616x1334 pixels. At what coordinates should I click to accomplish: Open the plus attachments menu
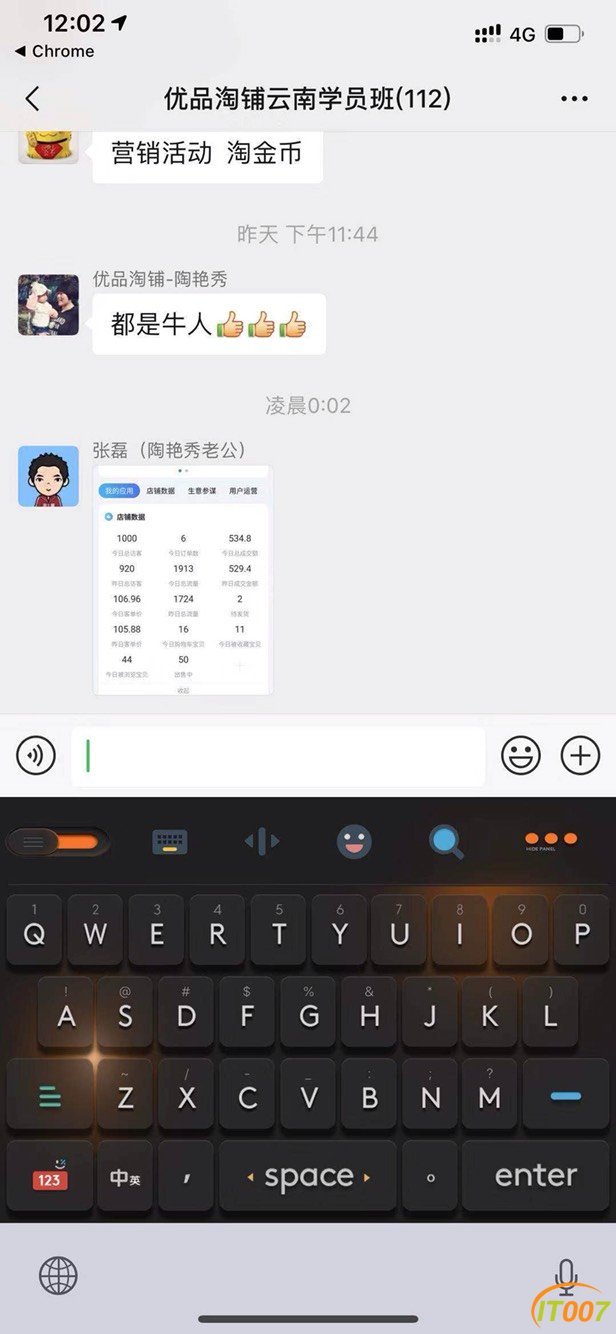[x=581, y=755]
